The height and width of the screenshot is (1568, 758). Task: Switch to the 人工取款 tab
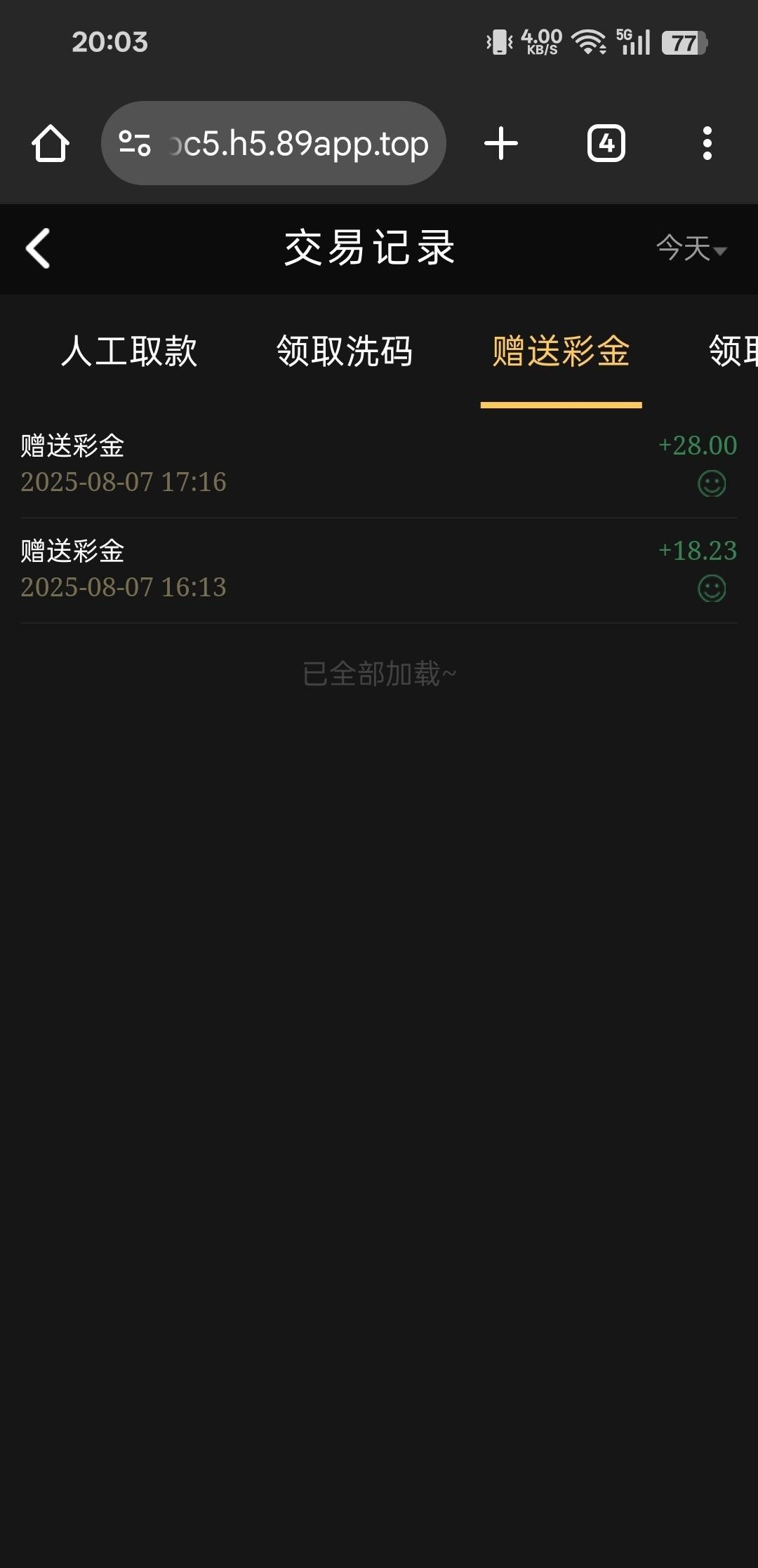tap(129, 351)
